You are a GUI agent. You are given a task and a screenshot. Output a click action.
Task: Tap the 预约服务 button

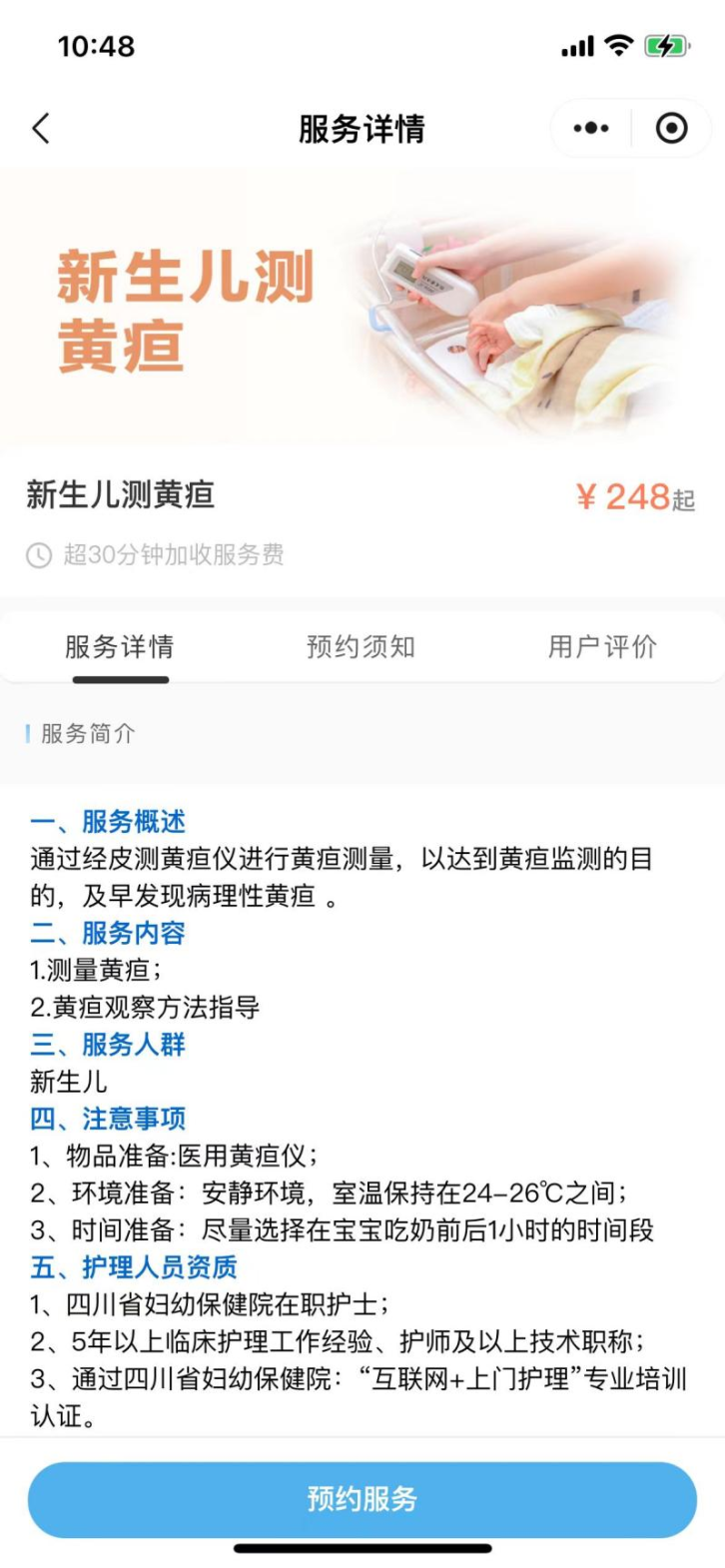pyautogui.click(x=362, y=1499)
